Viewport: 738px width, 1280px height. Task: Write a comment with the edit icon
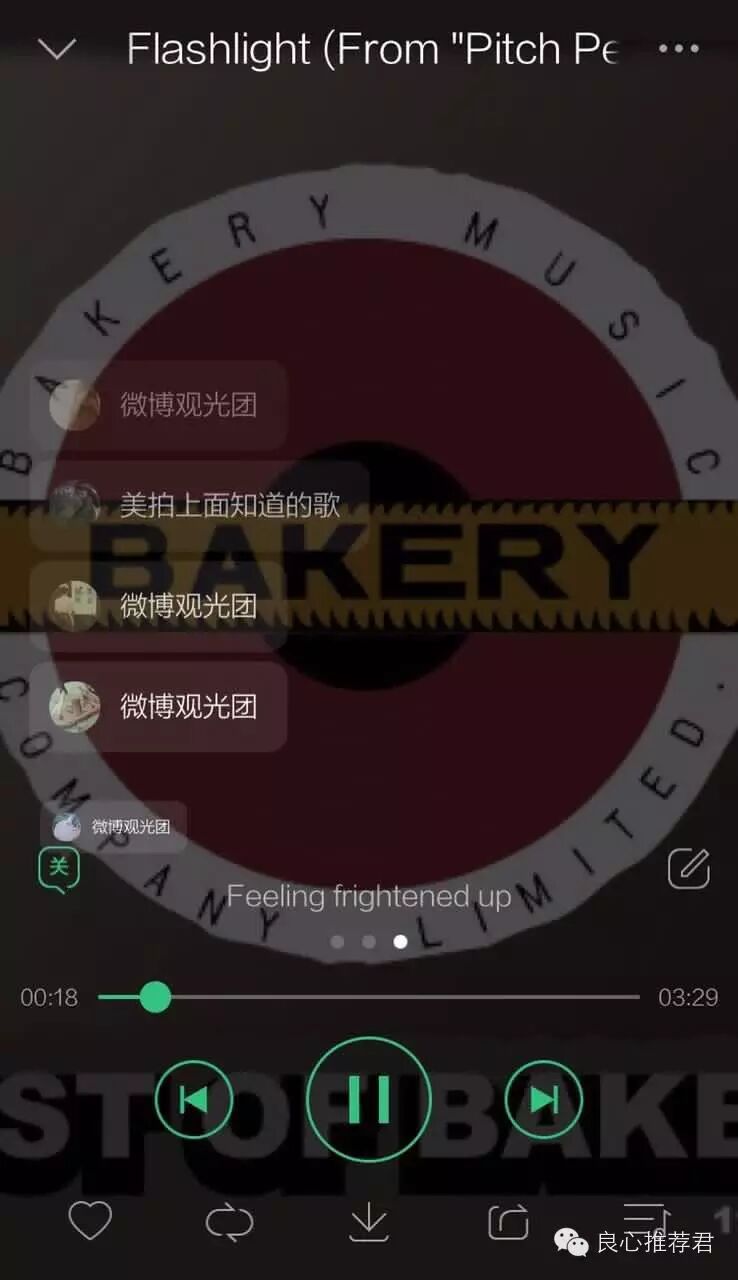click(x=689, y=868)
